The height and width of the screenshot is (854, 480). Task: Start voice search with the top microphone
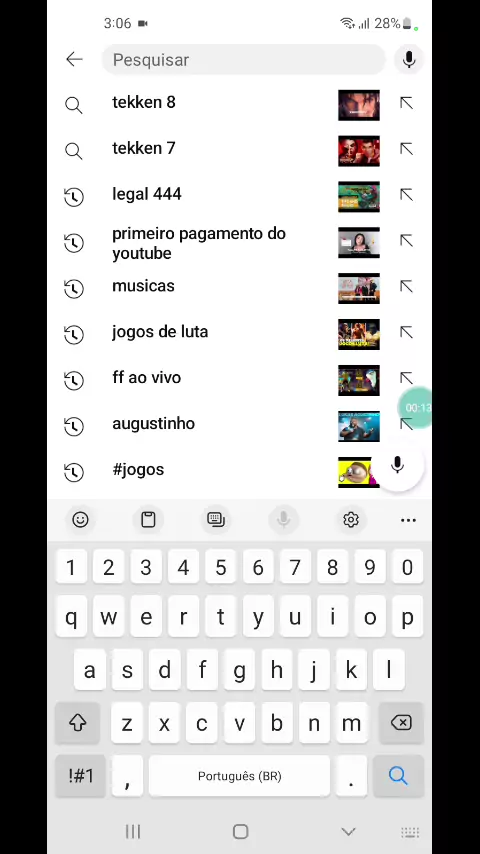coord(409,59)
